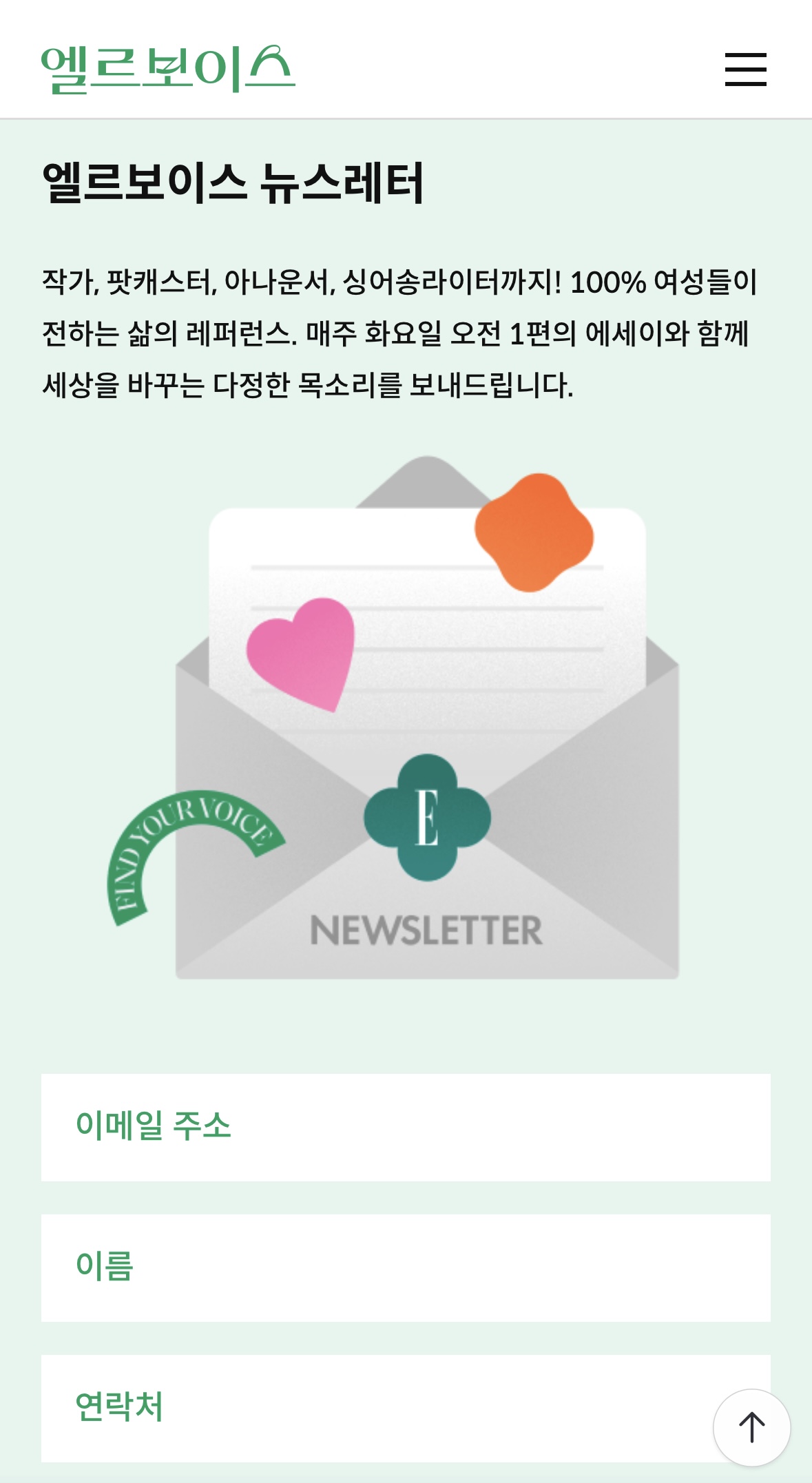The height and width of the screenshot is (1483, 812).
Task: Focus the 이메일 주소 input field
Action: (406, 1127)
